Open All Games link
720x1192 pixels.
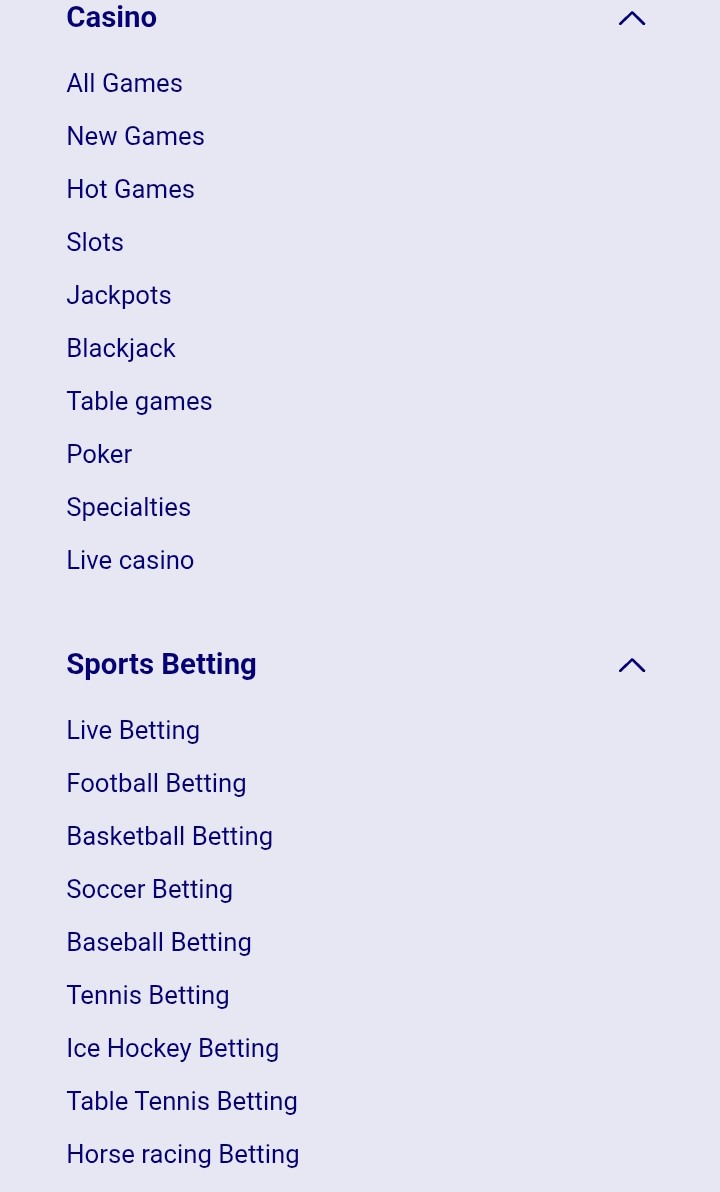coord(125,83)
